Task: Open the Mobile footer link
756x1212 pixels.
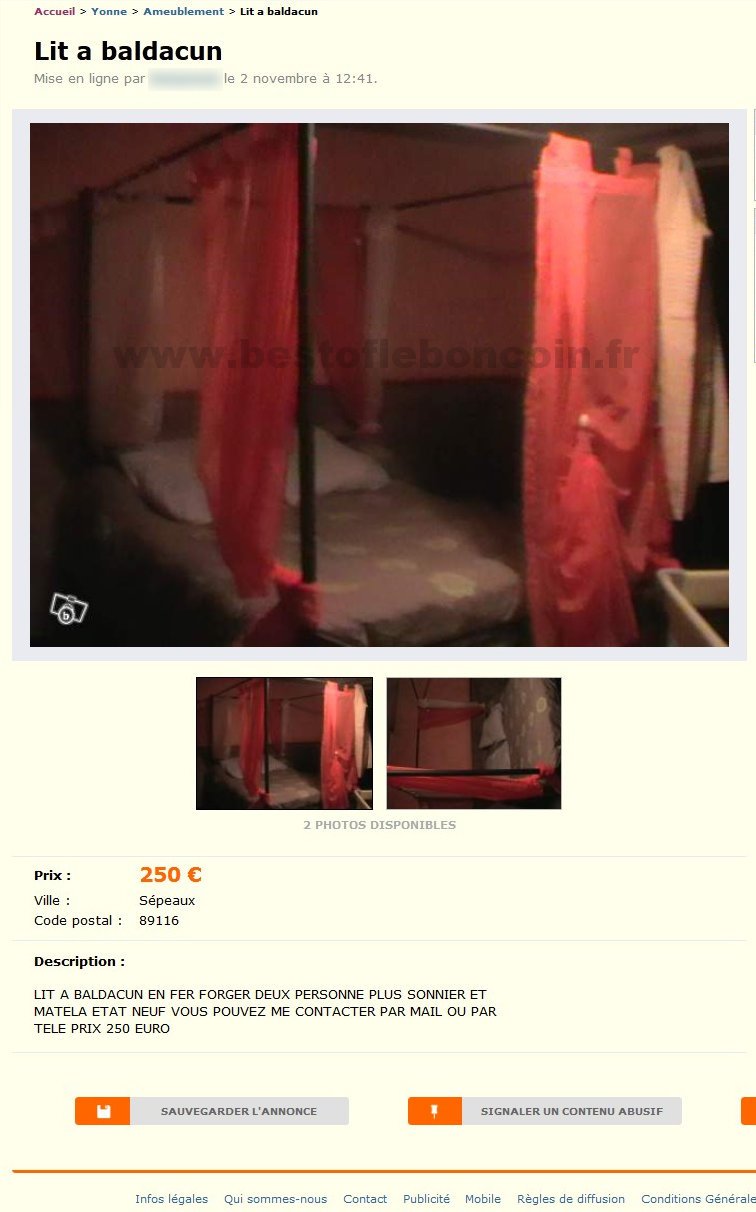Action: (483, 1199)
